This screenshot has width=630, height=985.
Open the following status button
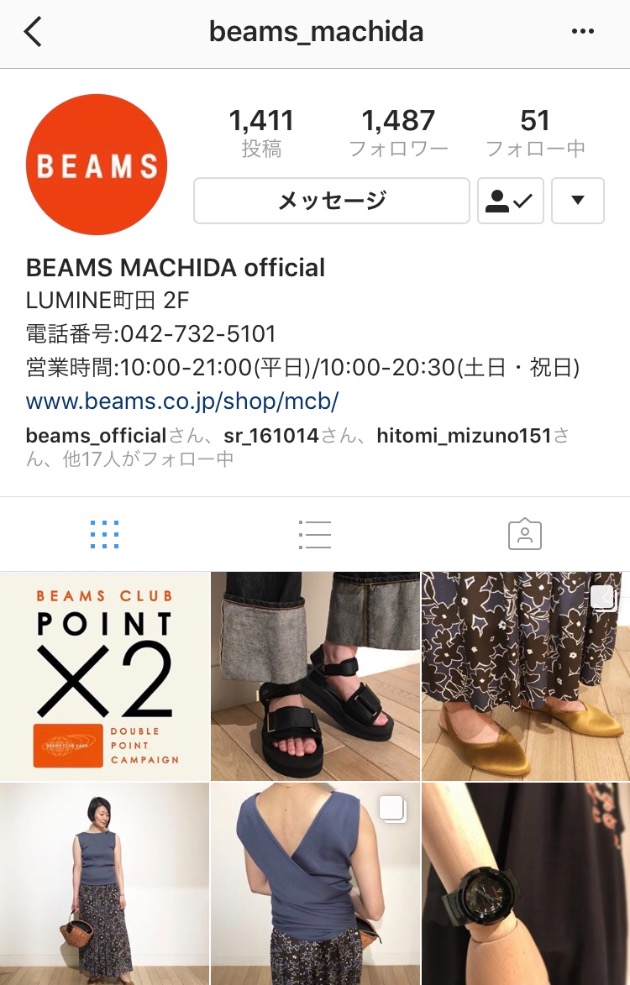click(x=510, y=201)
